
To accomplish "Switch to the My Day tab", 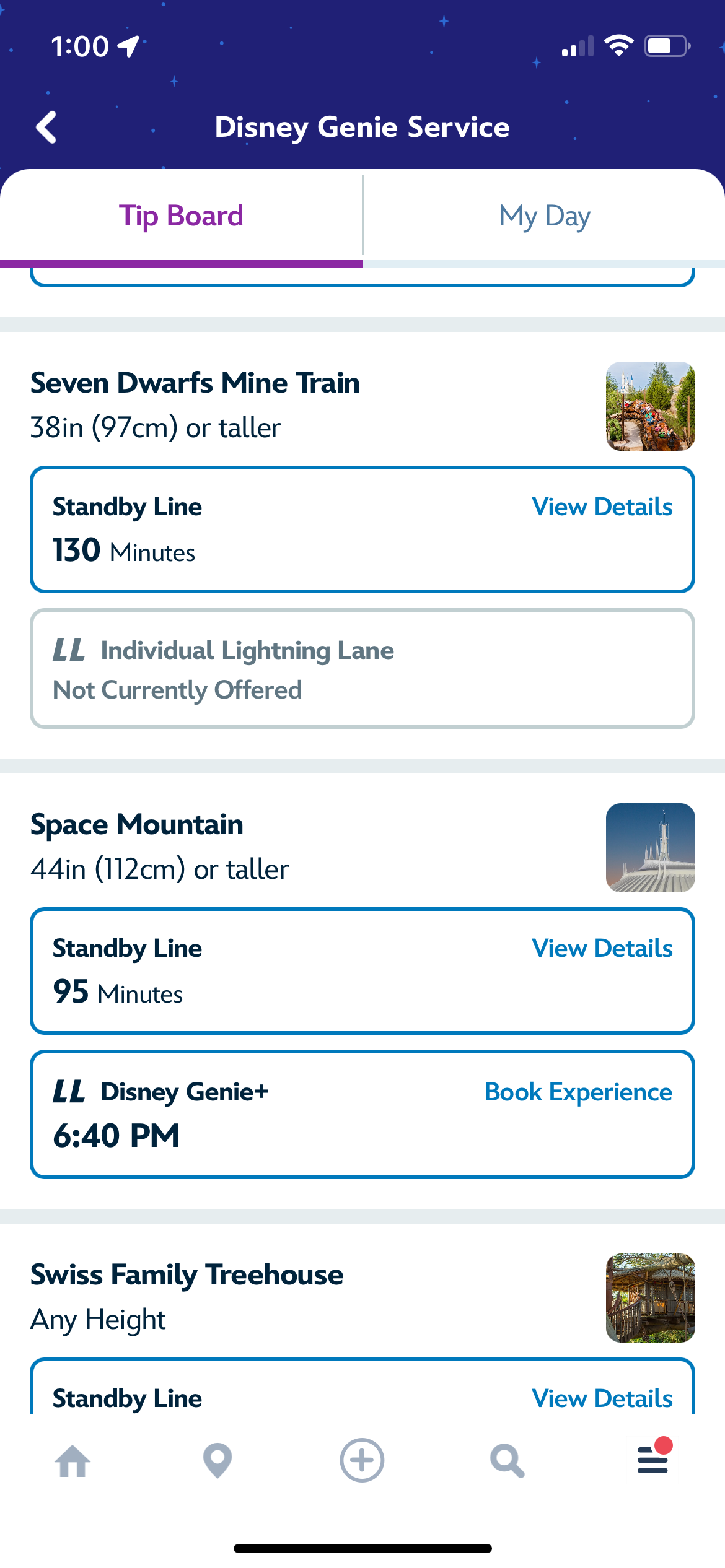I will [544, 216].
